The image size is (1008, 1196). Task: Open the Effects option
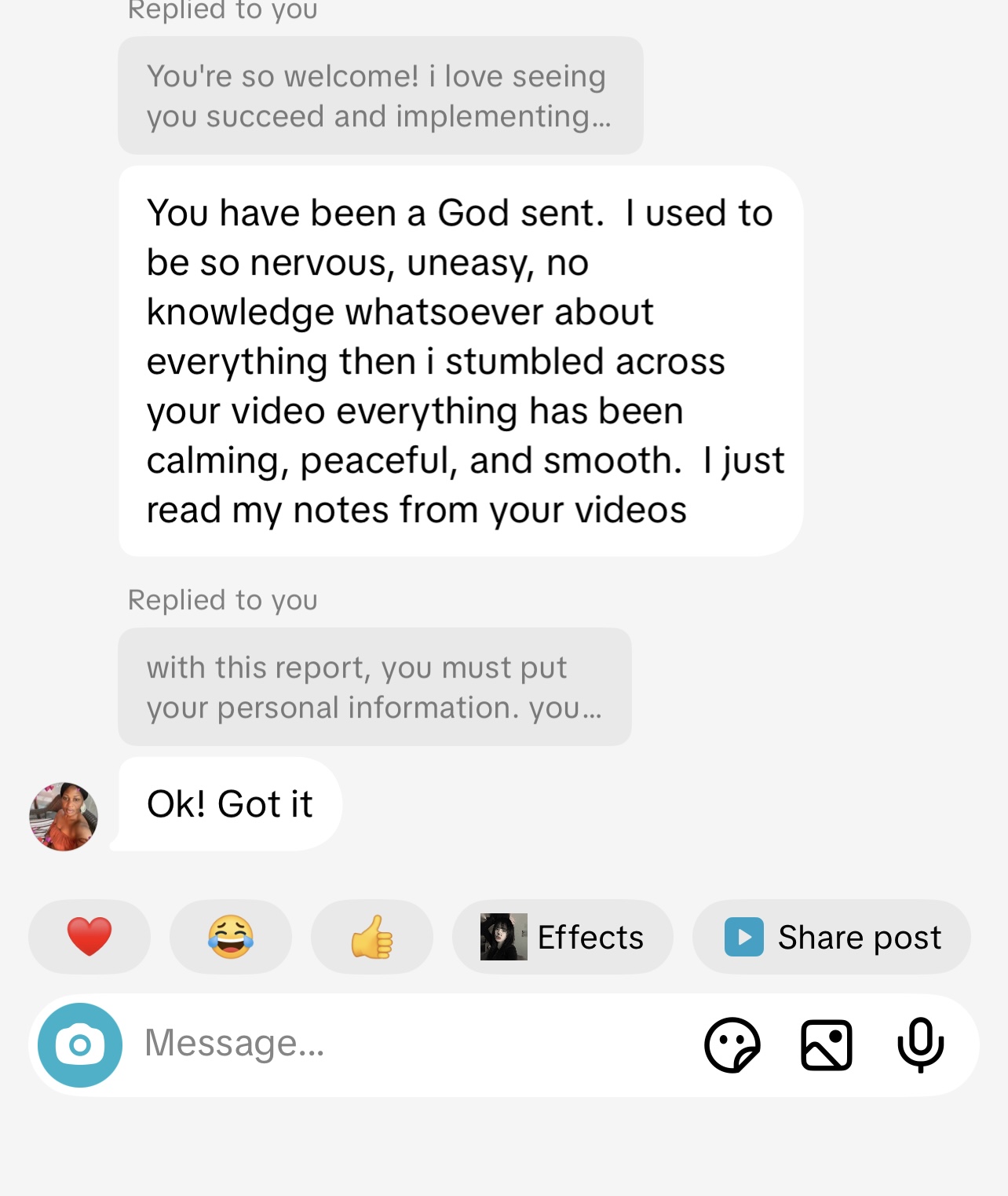pos(562,937)
